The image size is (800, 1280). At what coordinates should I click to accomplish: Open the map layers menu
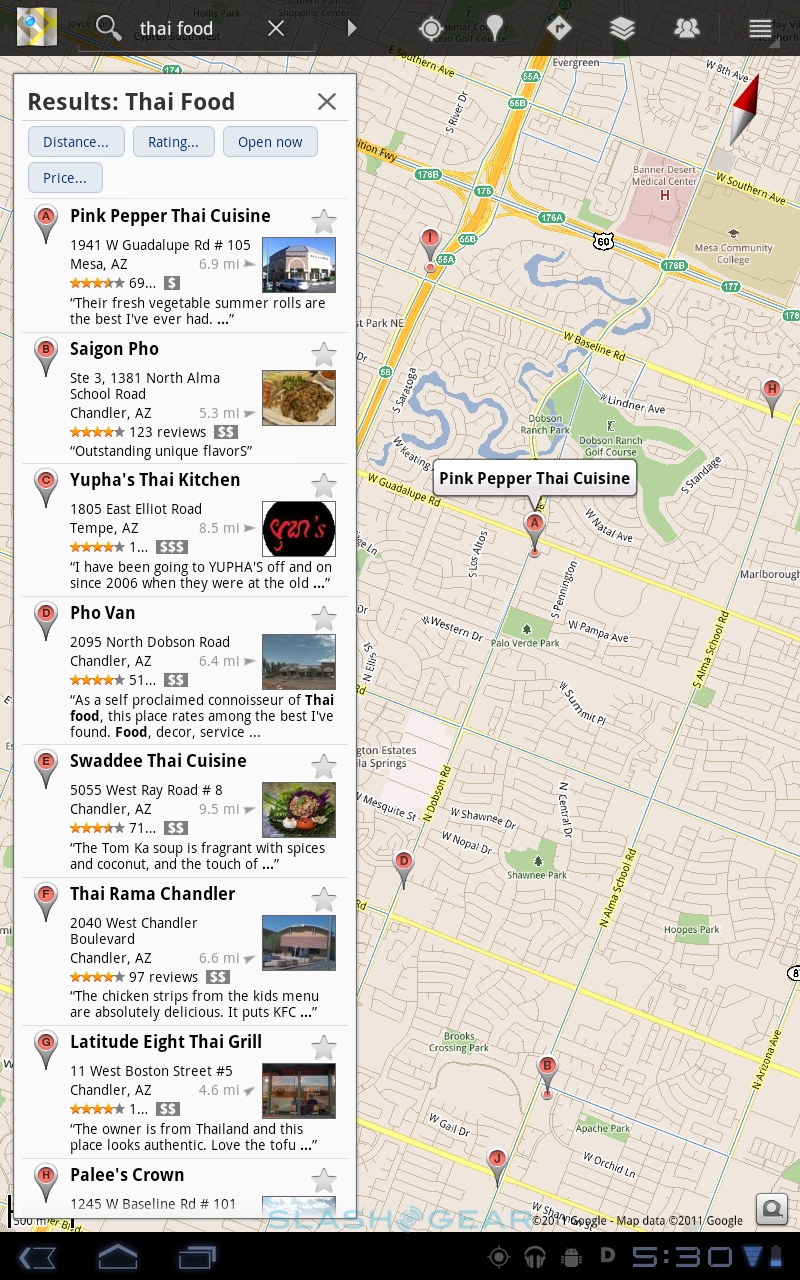tap(622, 28)
